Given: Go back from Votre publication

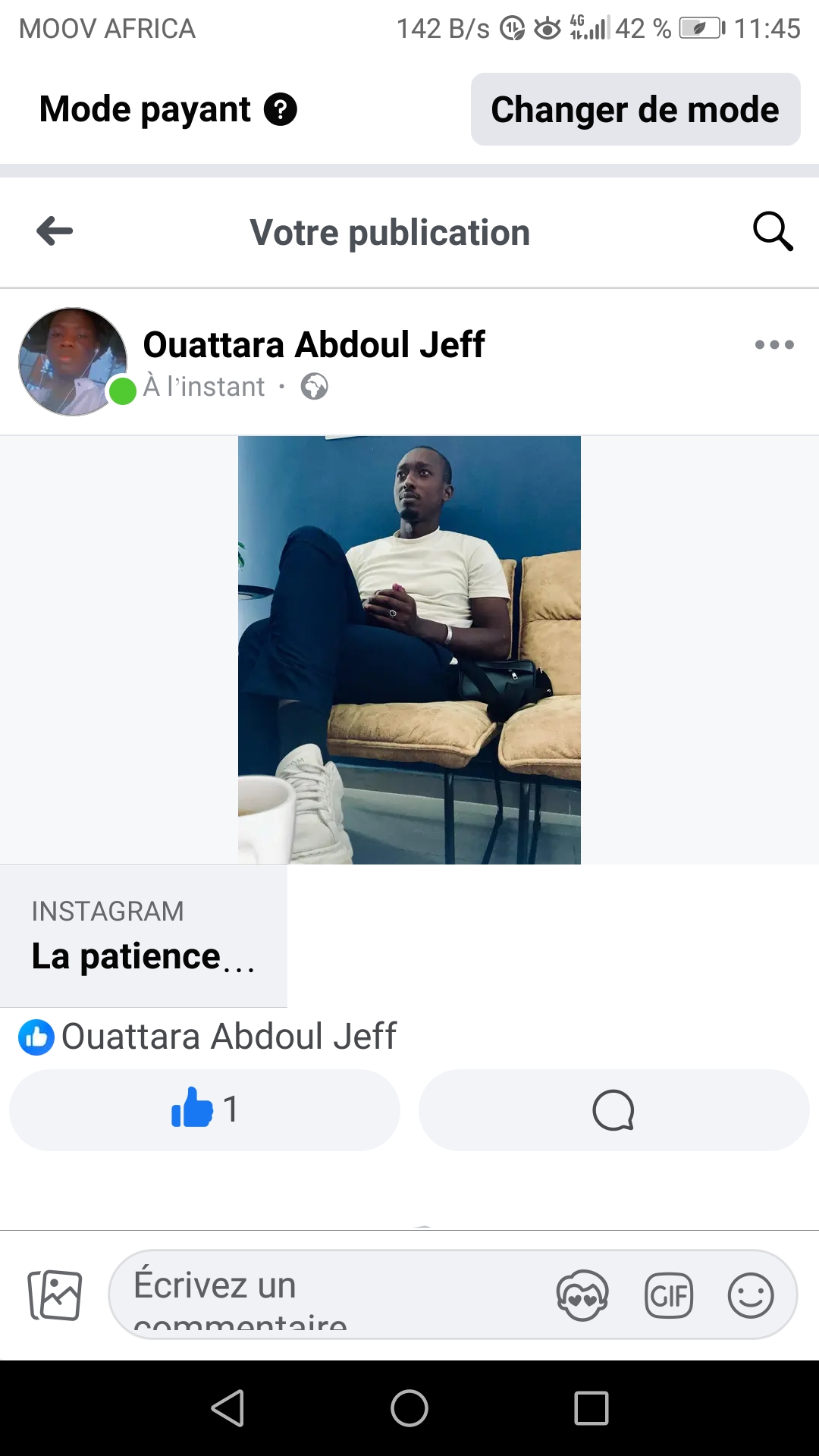Looking at the screenshot, I should pyautogui.click(x=55, y=231).
